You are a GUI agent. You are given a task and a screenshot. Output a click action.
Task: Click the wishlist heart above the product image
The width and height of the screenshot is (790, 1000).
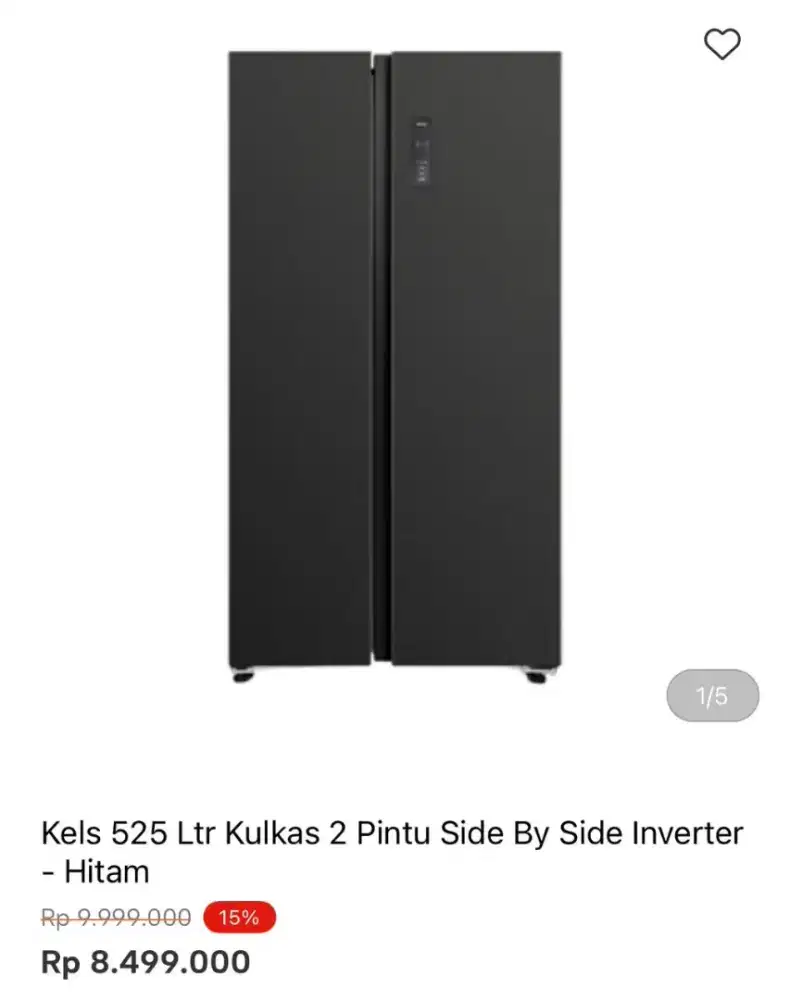point(722,44)
